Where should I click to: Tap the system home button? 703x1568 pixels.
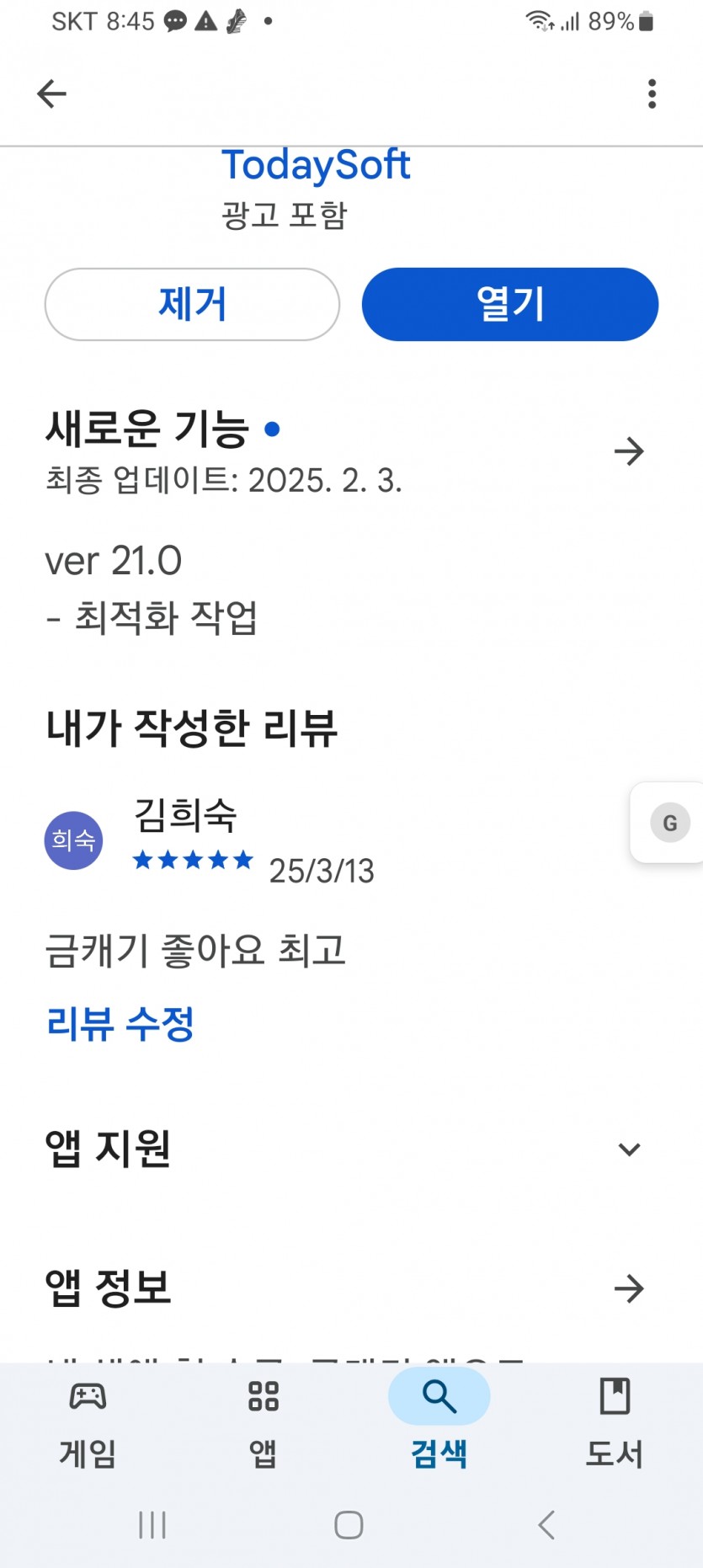[349, 1524]
